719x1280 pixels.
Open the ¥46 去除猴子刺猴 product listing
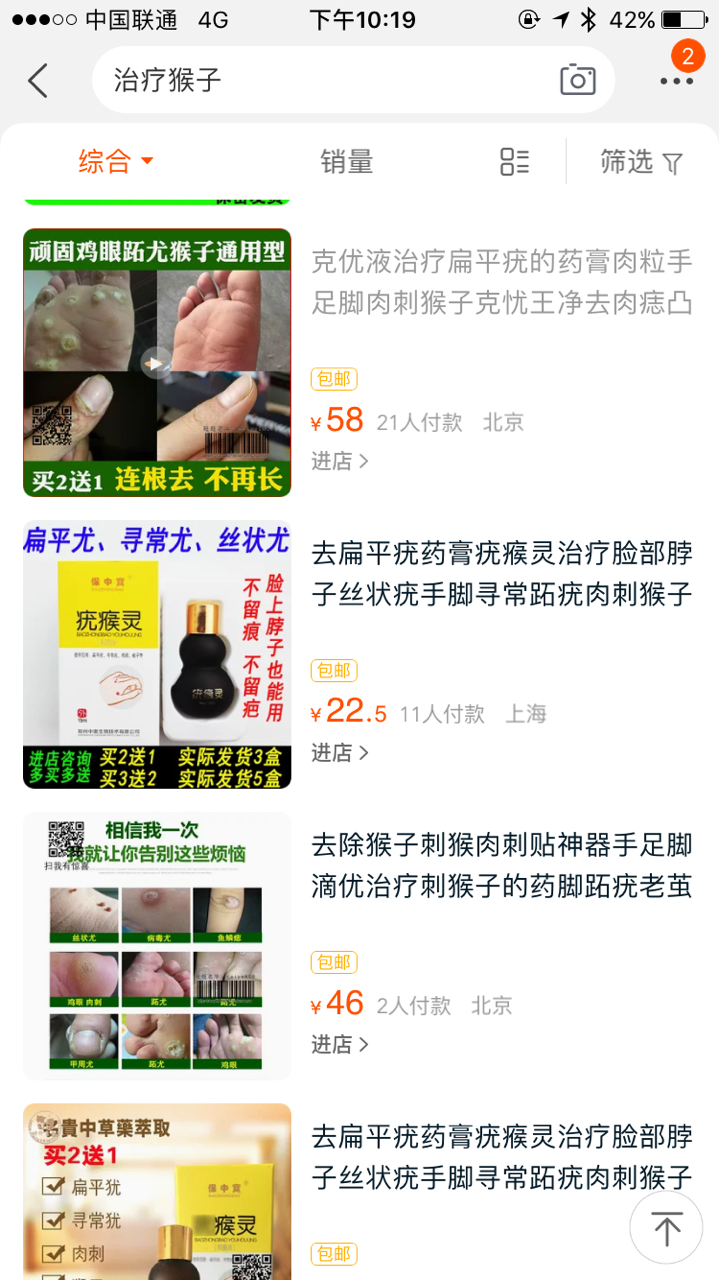coord(500,866)
